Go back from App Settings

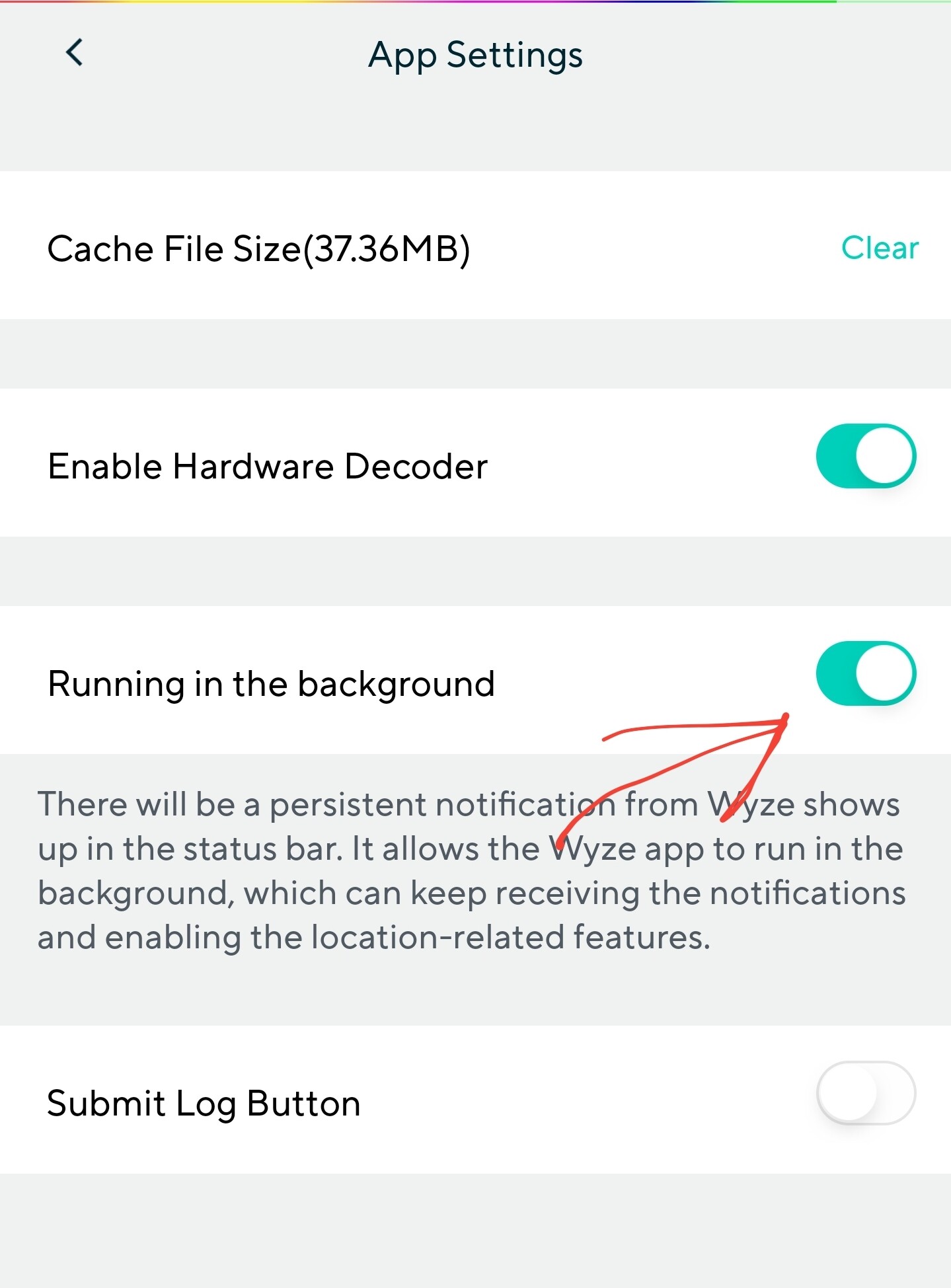[x=75, y=52]
